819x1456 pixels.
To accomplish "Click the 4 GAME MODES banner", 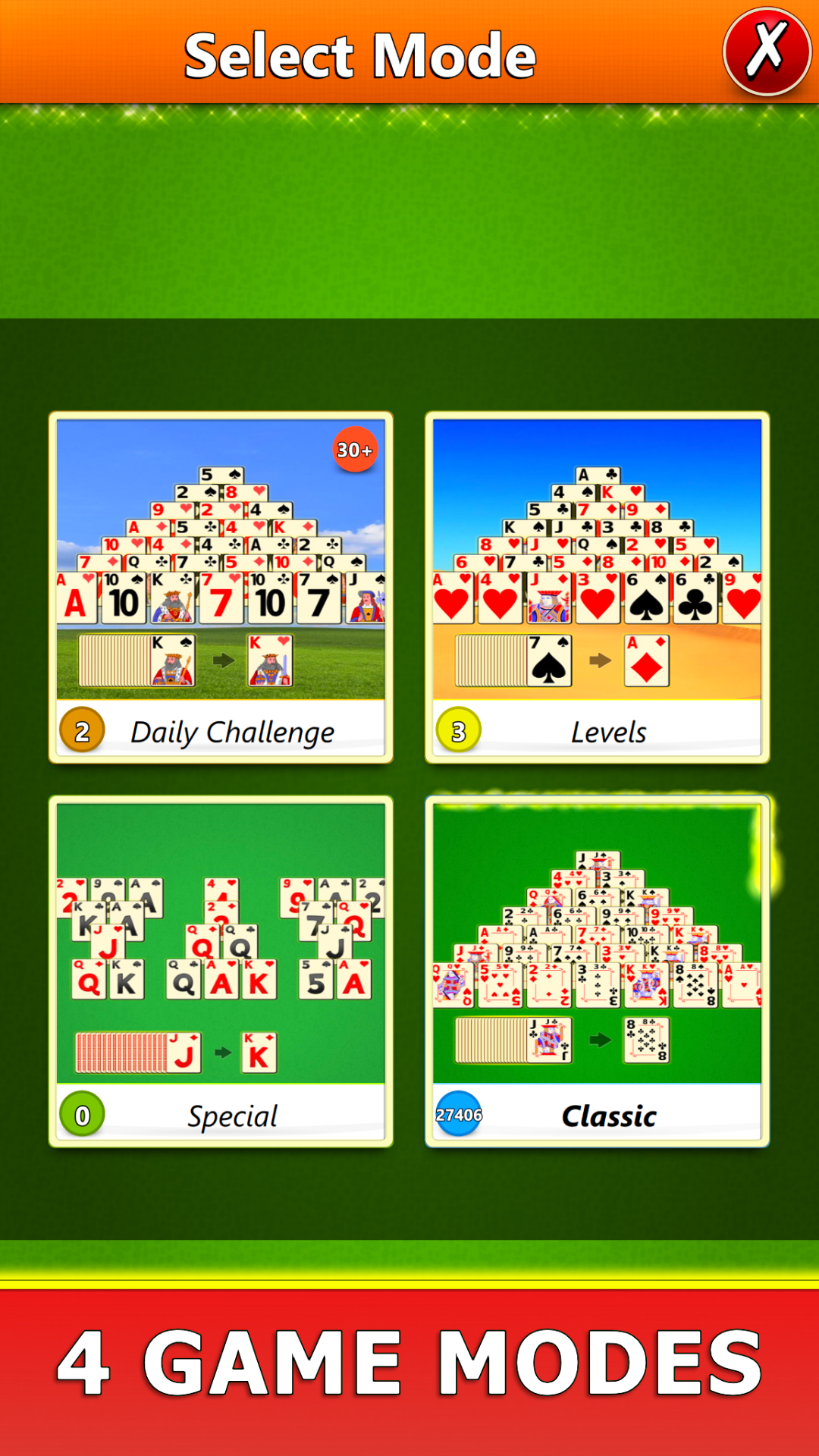I will 409,1361.
